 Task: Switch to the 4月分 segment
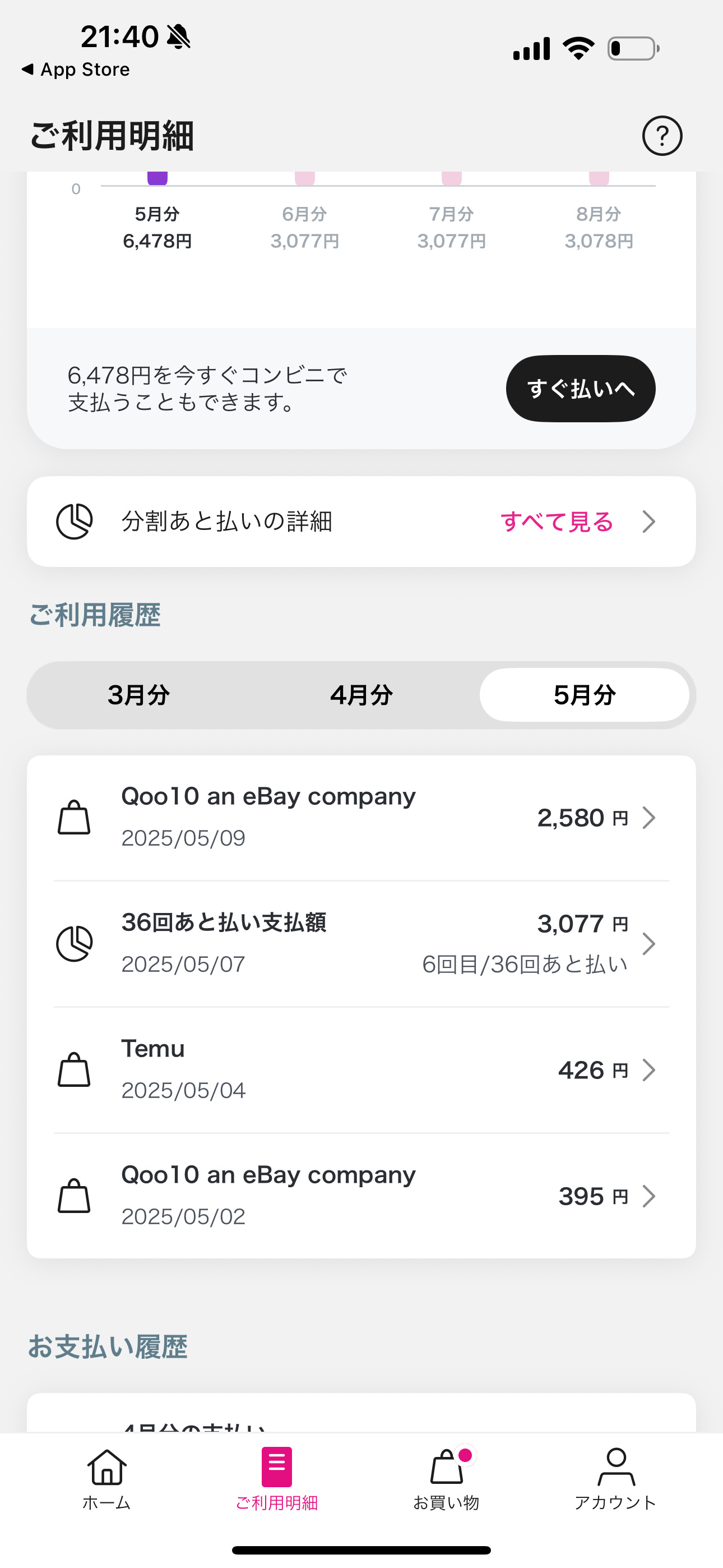pos(361,695)
